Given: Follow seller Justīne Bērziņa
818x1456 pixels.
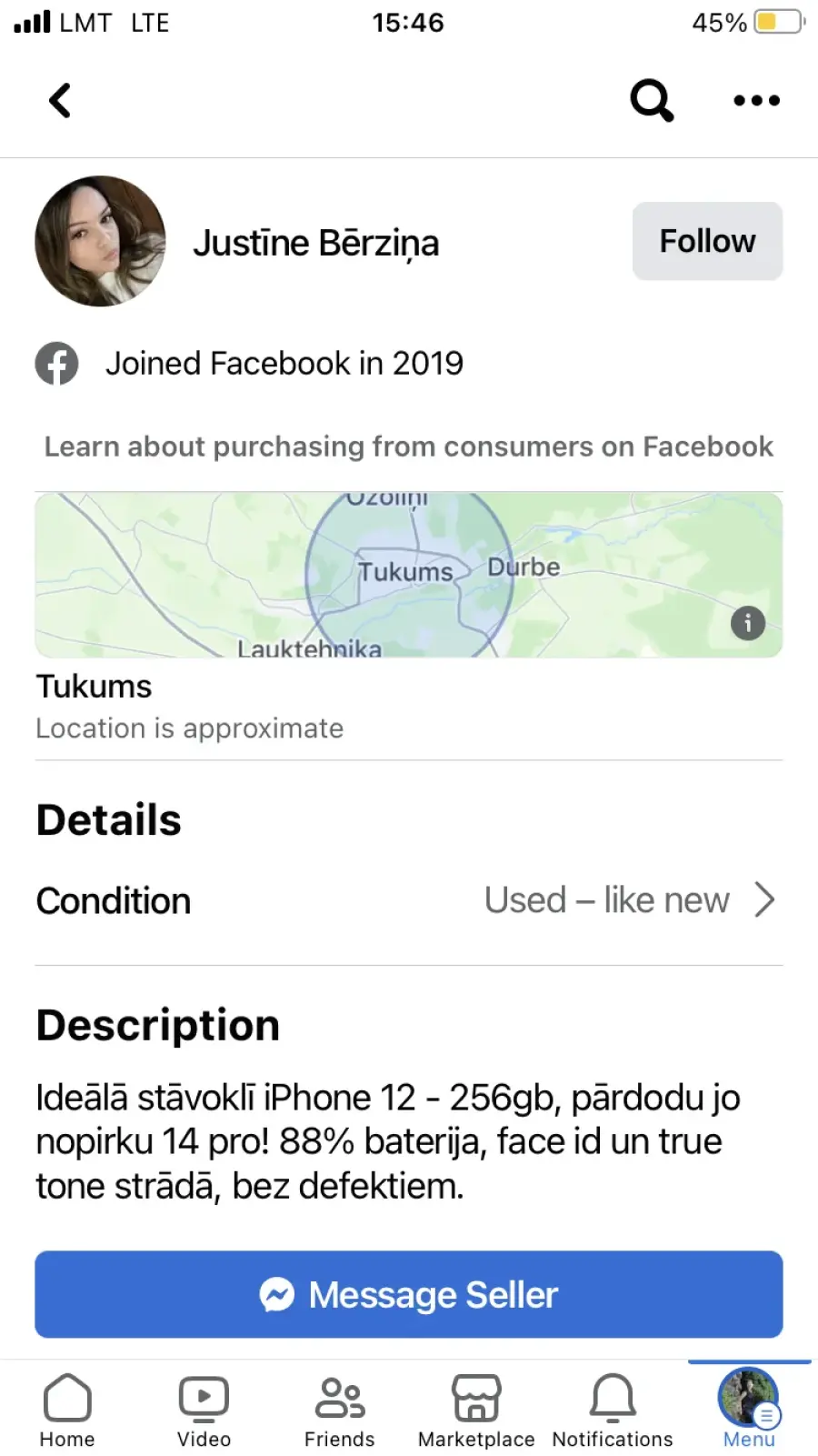Looking at the screenshot, I should 707,241.
